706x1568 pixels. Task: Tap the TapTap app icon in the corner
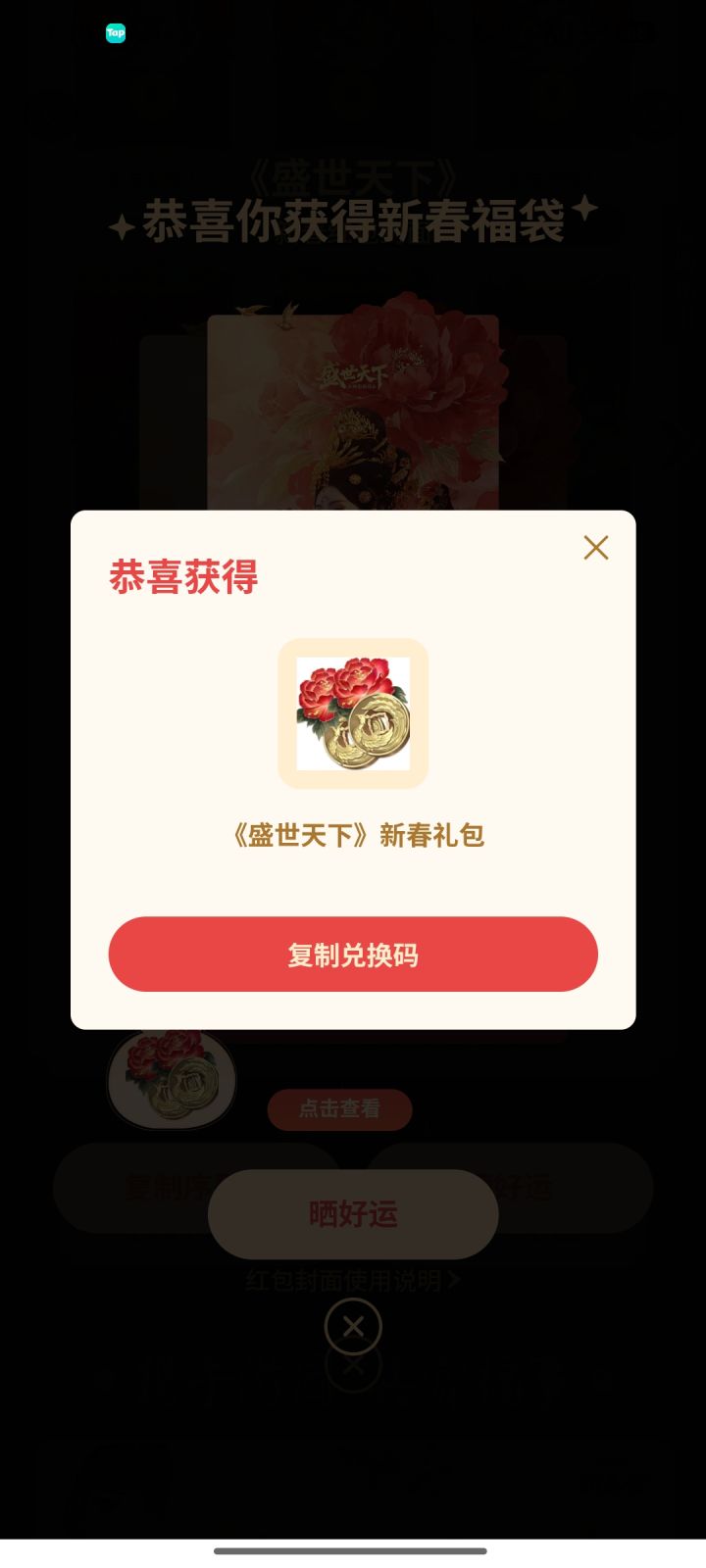115,32
